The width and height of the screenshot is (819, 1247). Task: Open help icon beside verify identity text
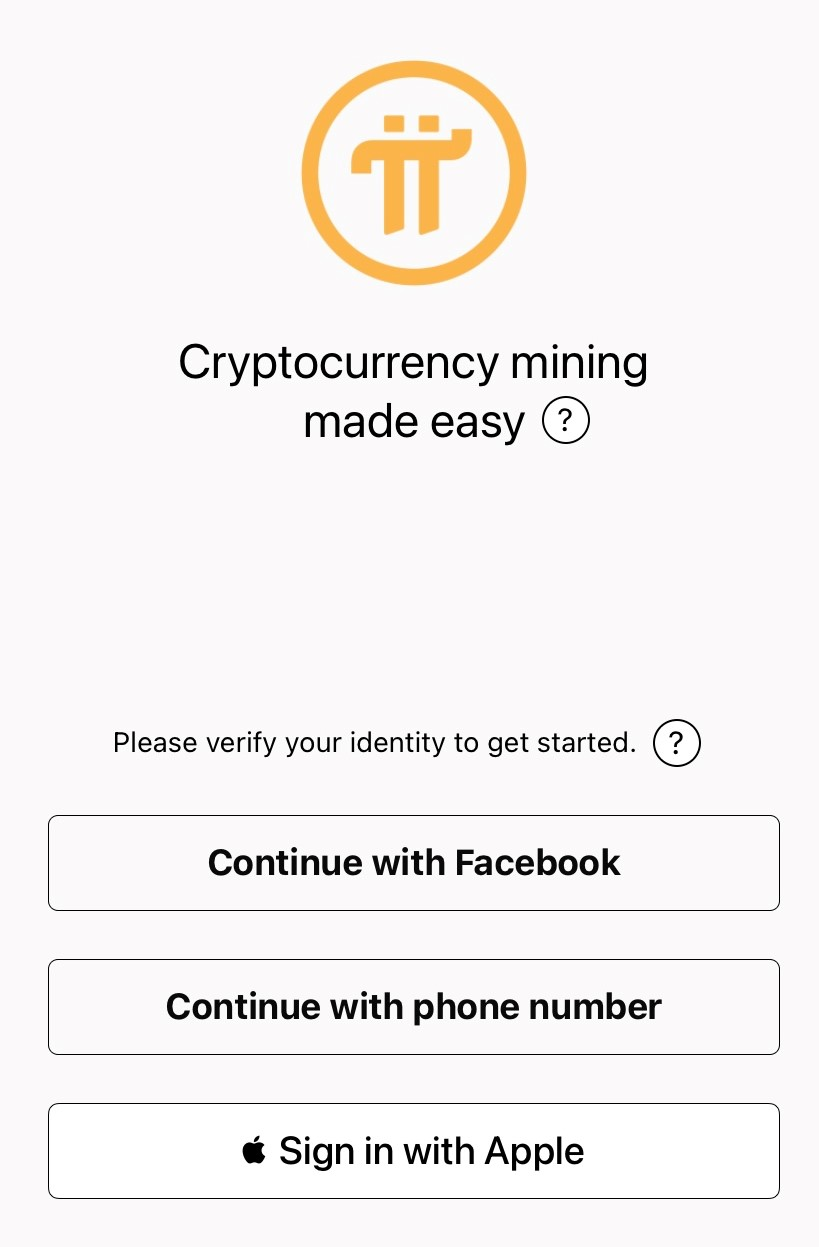677,744
